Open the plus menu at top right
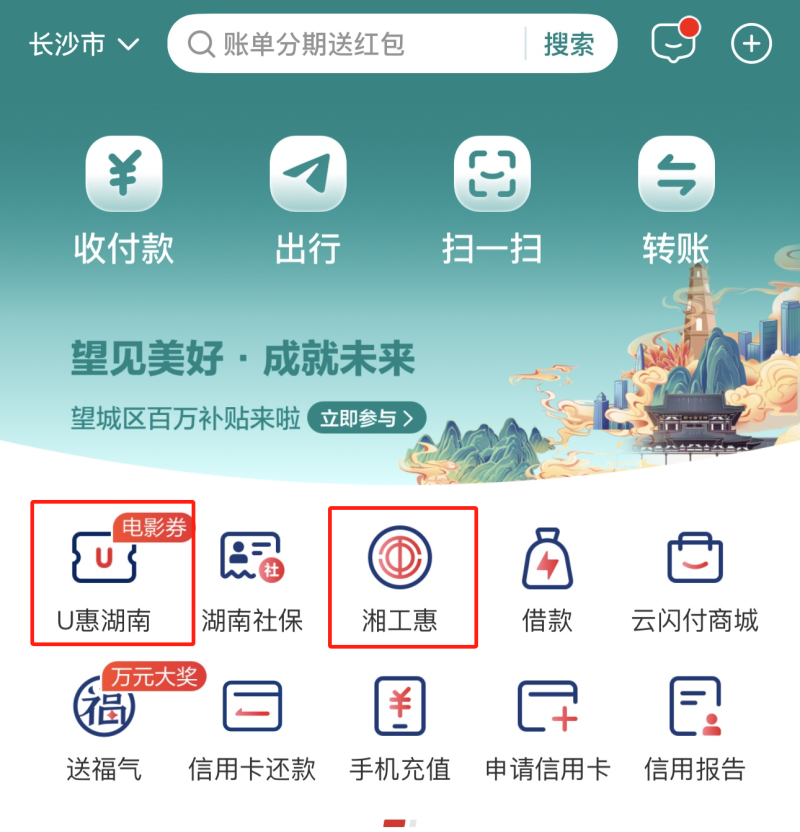Viewport: 800px width, 832px height. (752, 43)
